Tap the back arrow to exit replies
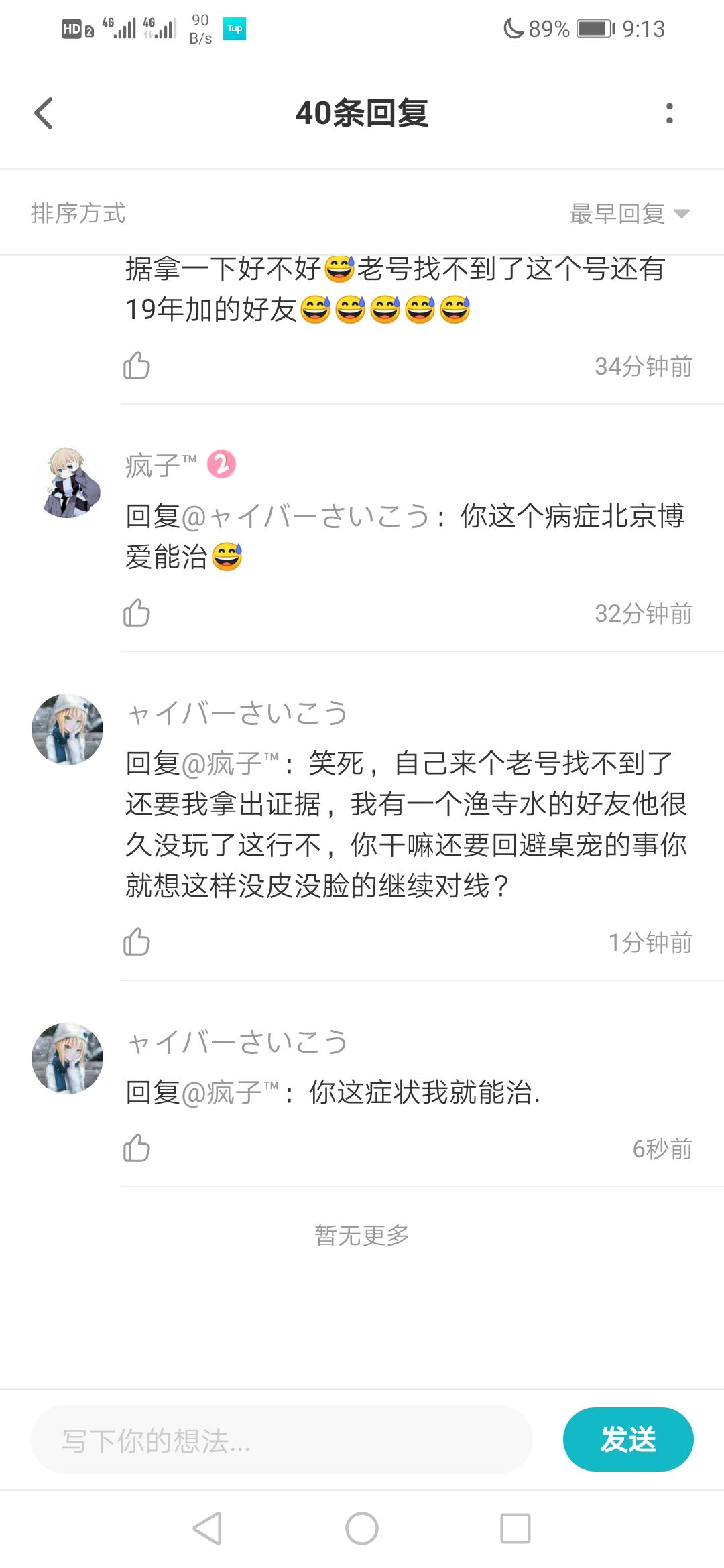 tap(44, 114)
